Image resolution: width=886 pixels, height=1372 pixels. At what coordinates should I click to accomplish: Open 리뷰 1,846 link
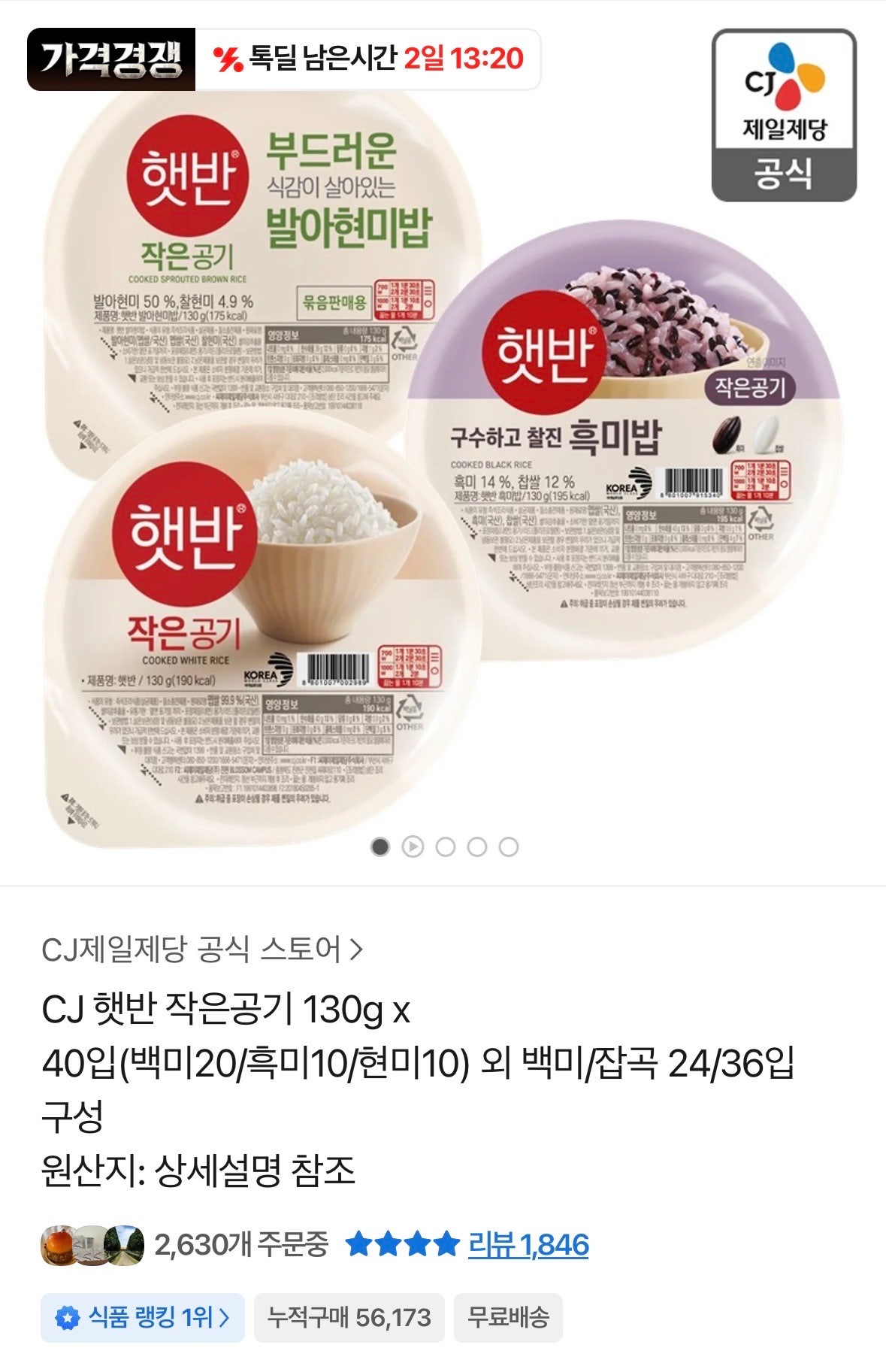pyautogui.click(x=528, y=1246)
